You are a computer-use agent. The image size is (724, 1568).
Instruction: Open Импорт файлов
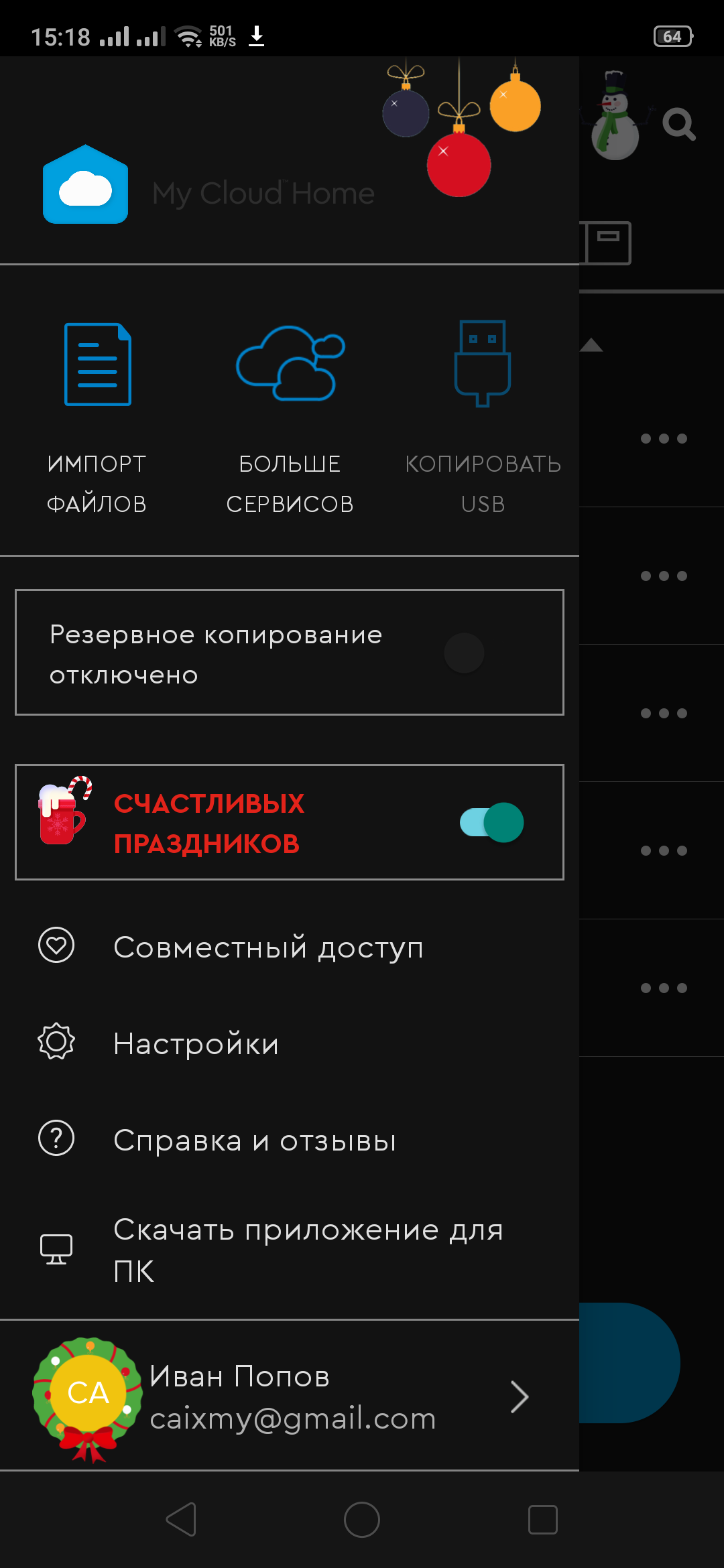point(97,415)
